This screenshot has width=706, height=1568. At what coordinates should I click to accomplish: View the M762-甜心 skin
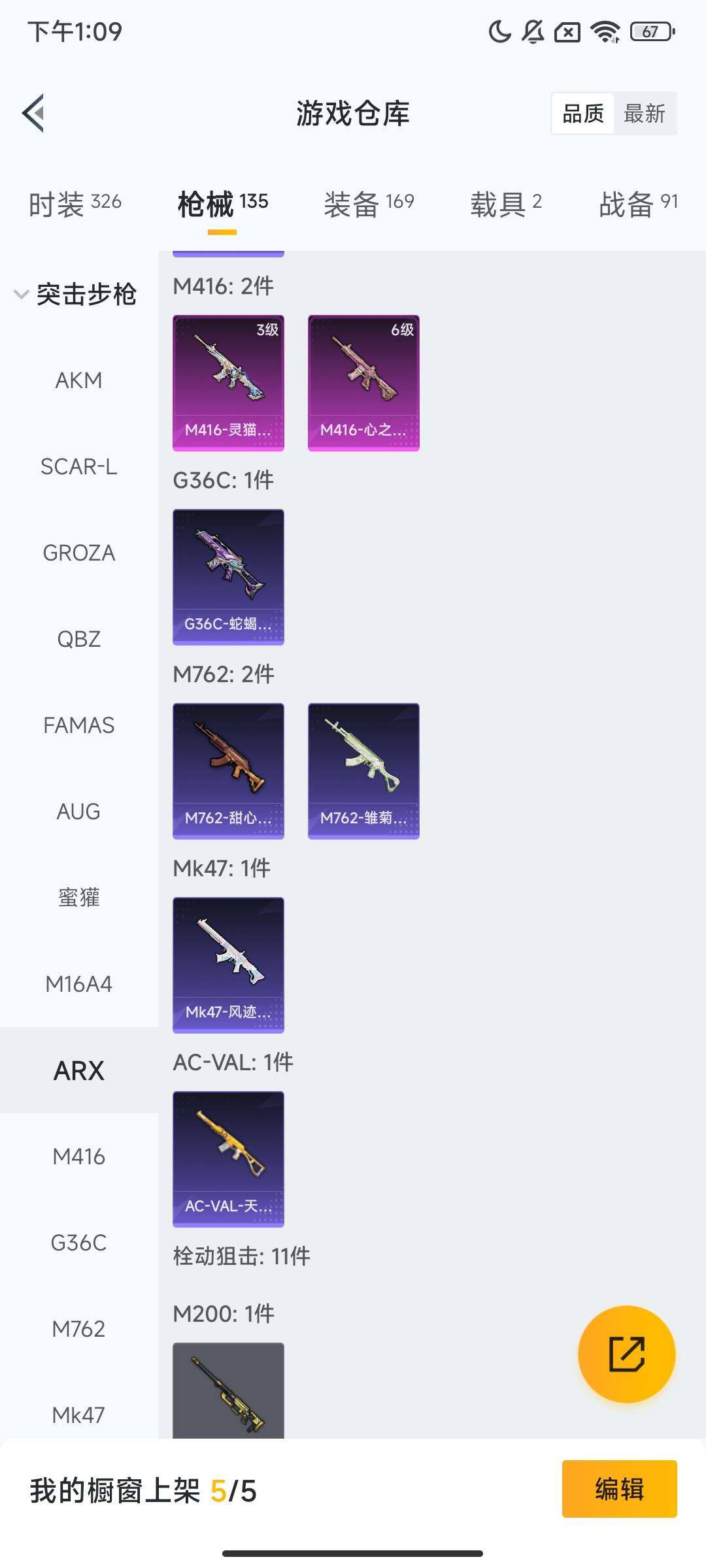228,771
